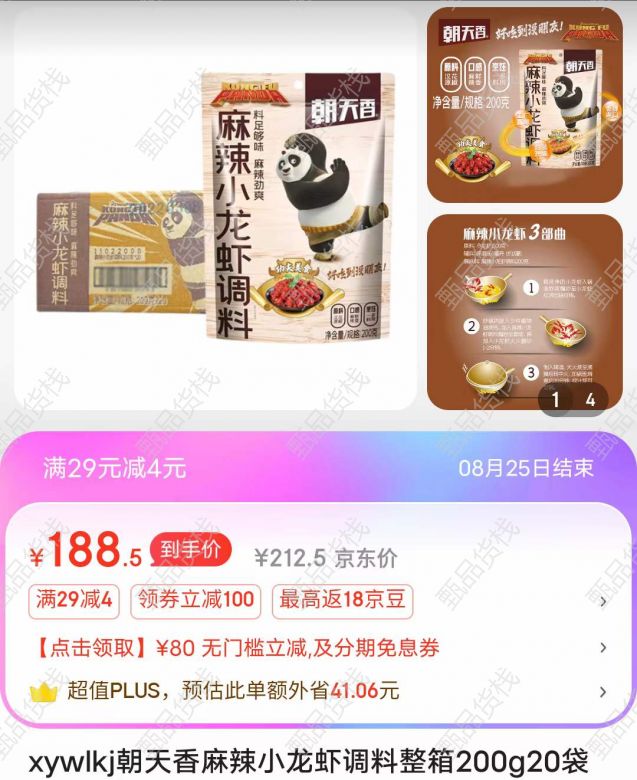The height and width of the screenshot is (780, 637).
Task: View the top-right product packaging photo
Action: 525,105
